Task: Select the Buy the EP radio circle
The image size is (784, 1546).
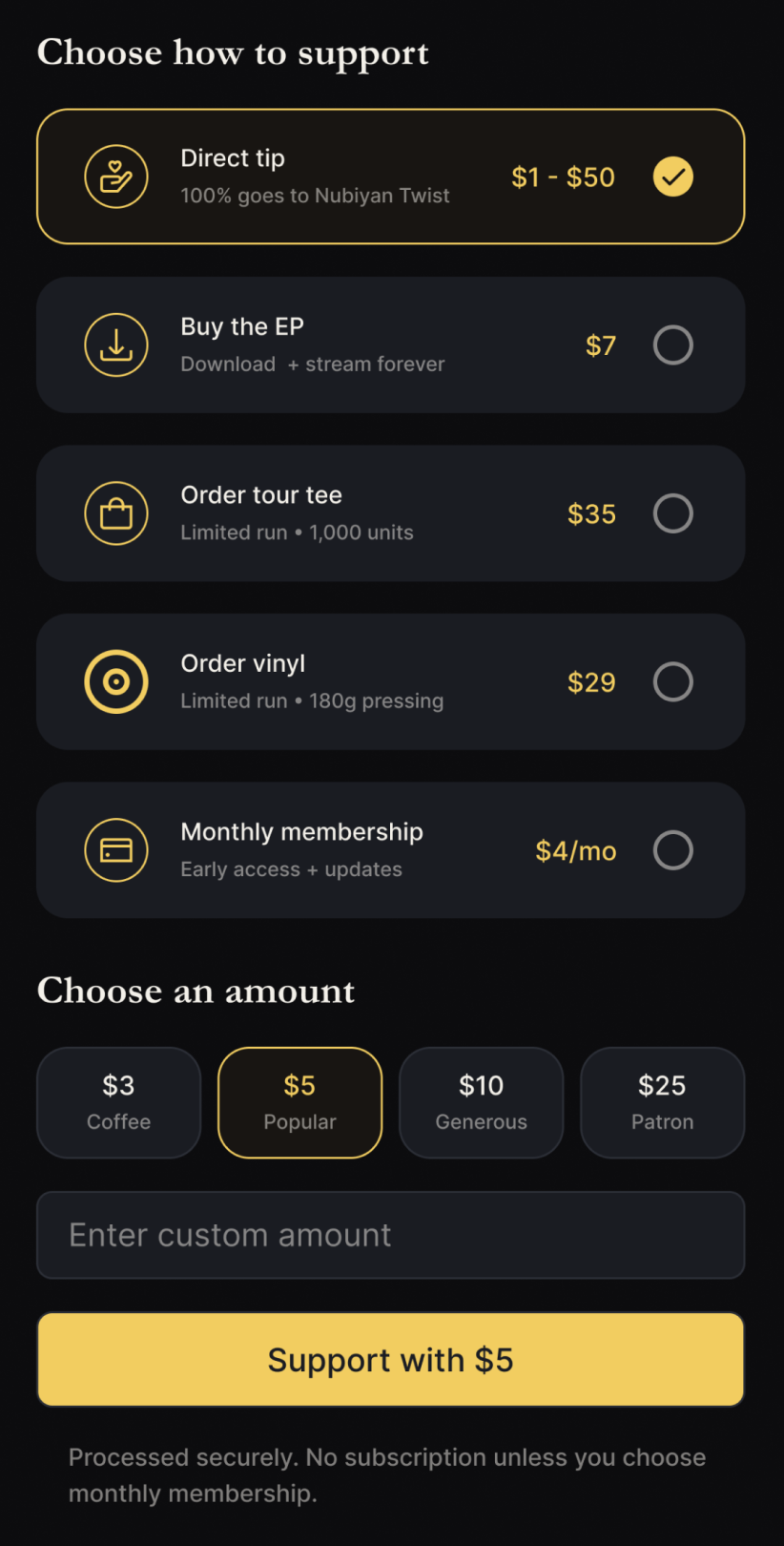Action: tap(672, 345)
